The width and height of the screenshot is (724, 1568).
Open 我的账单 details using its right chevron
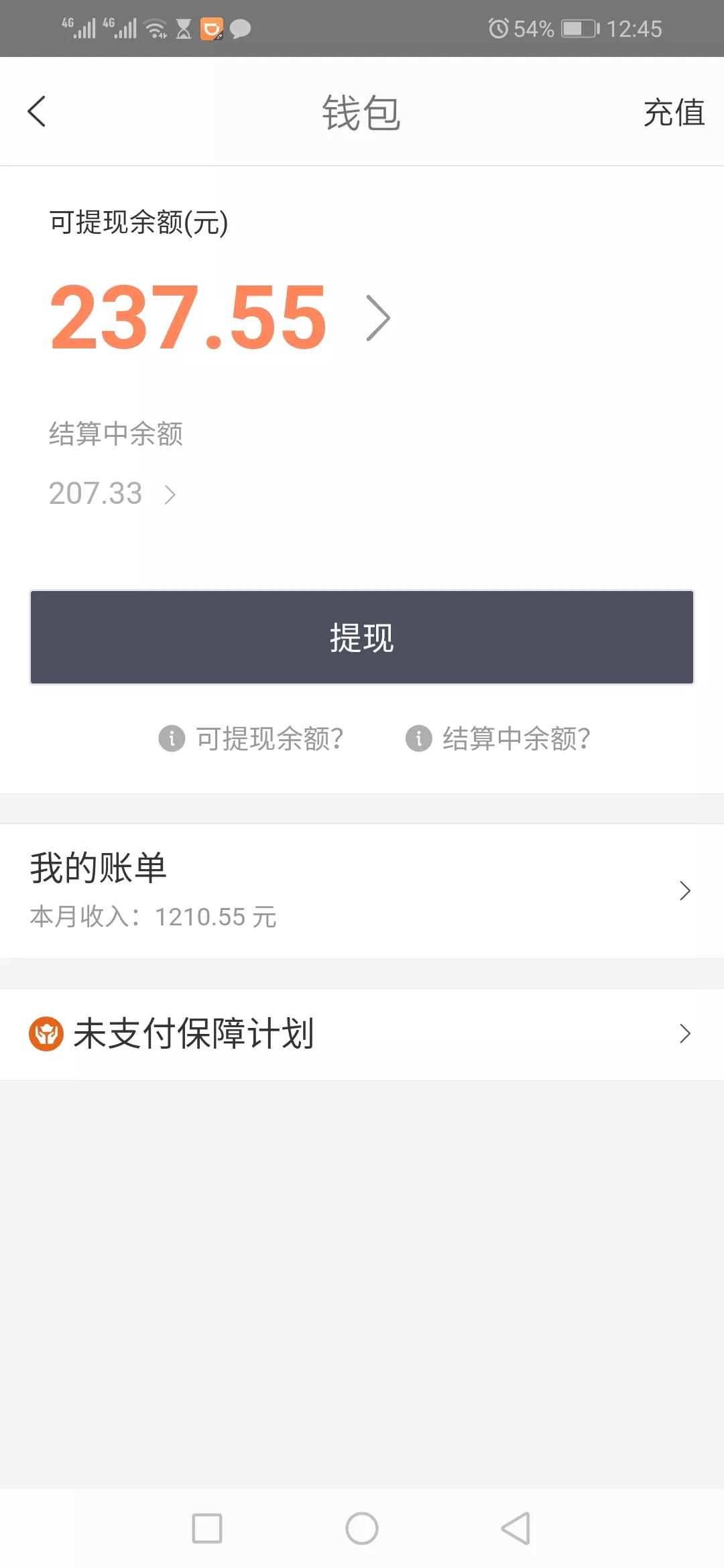click(x=684, y=891)
